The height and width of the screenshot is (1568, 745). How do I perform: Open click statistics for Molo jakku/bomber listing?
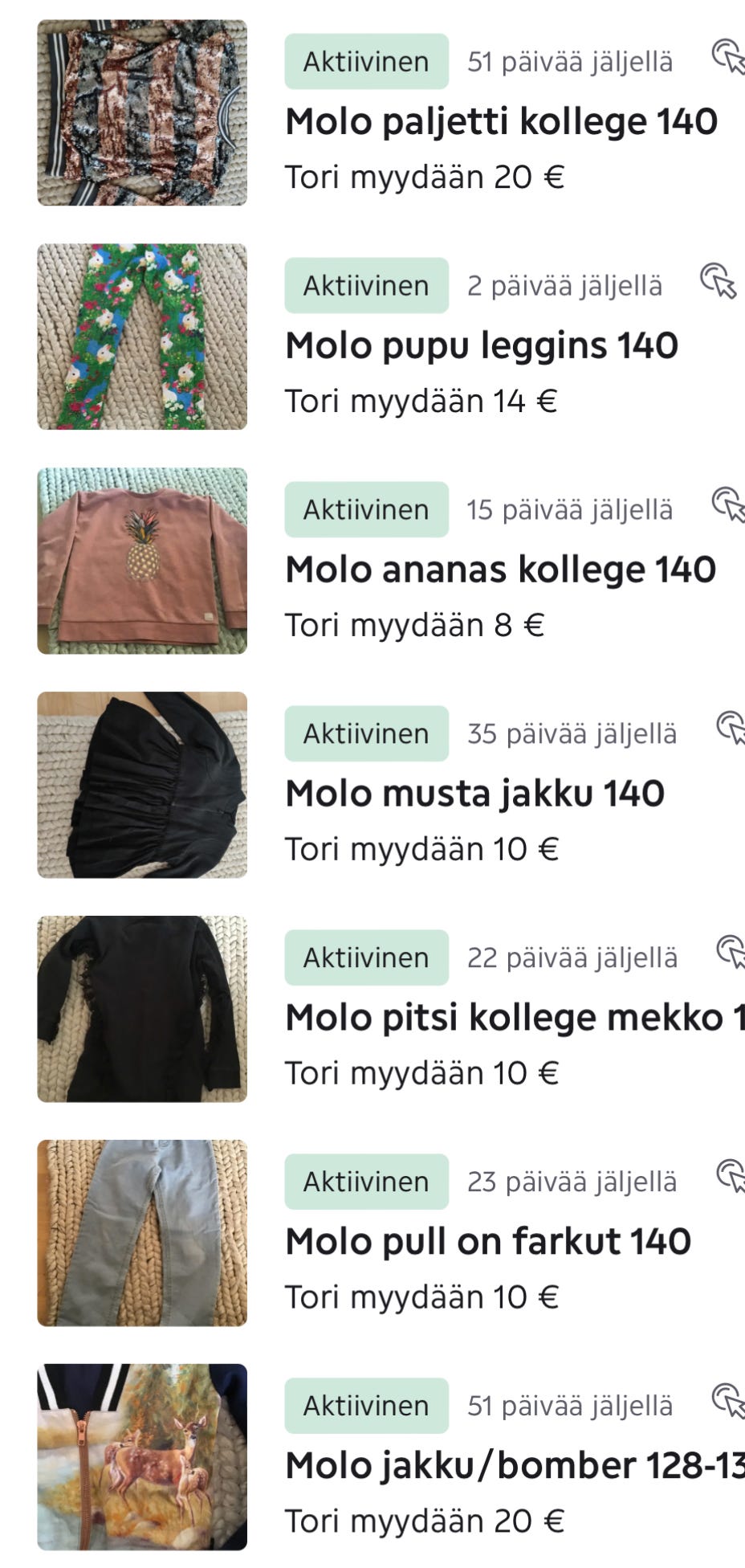tap(729, 1402)
